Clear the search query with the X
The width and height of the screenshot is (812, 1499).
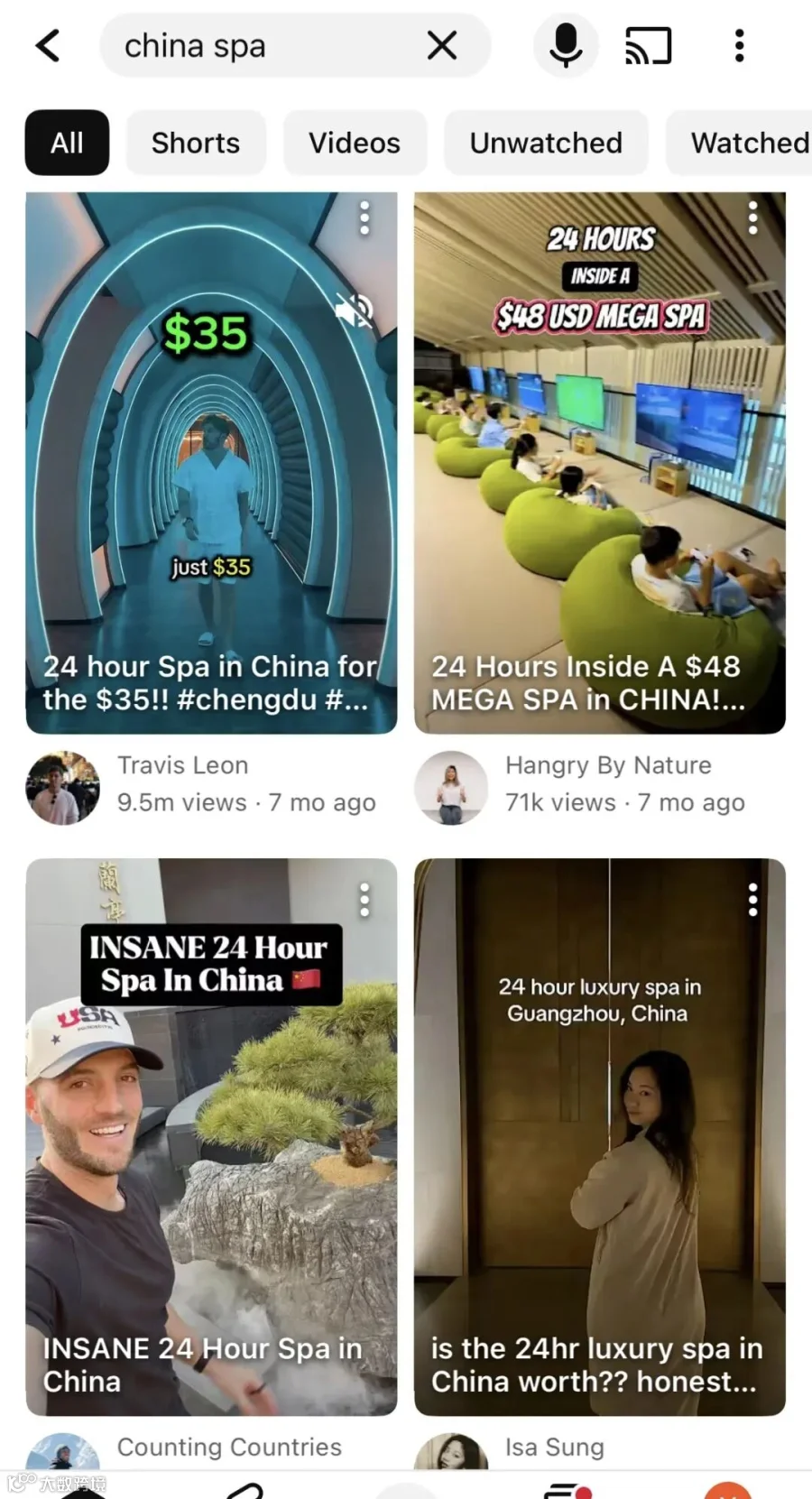pyautogui.click(x=442, y=45)
